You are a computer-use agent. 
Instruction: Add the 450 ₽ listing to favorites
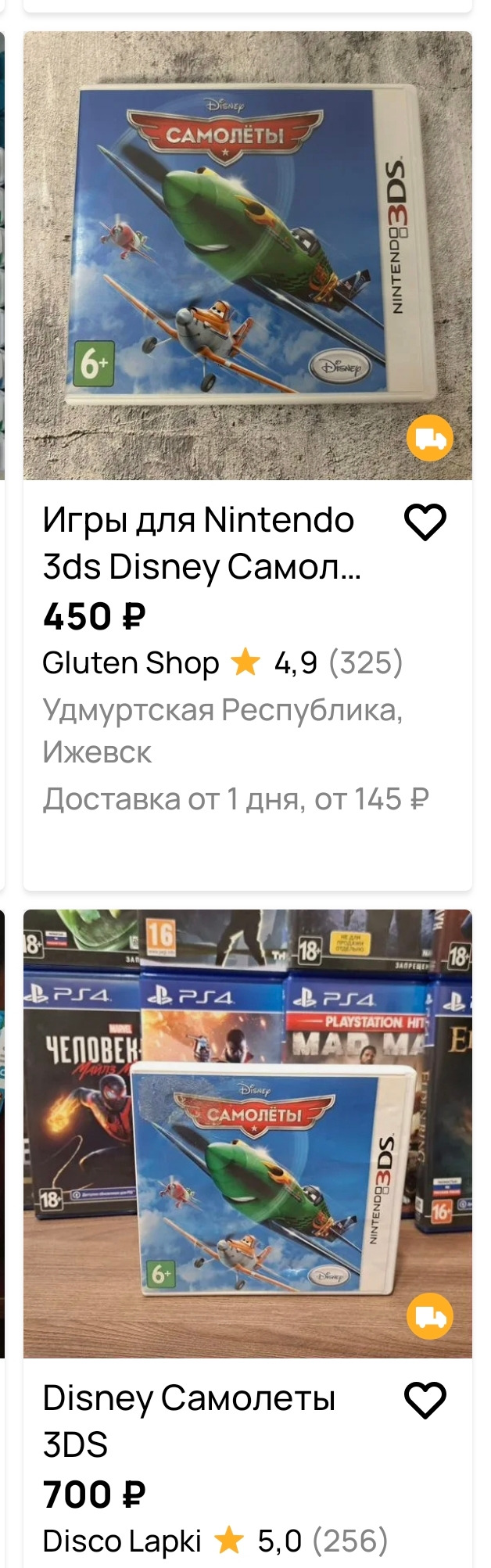point(425,522)
